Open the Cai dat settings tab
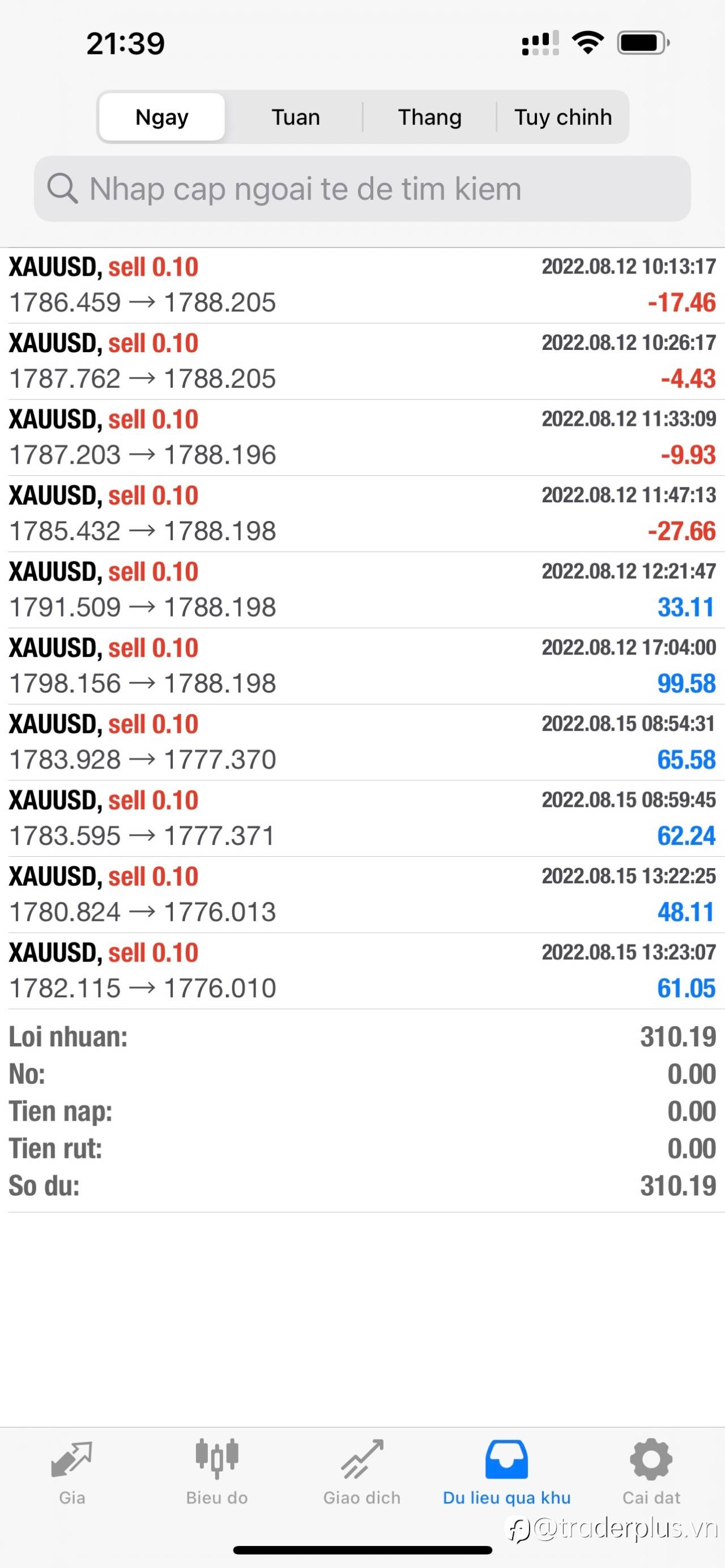This screenshot has width=725, height=1568. (651, 1472)
